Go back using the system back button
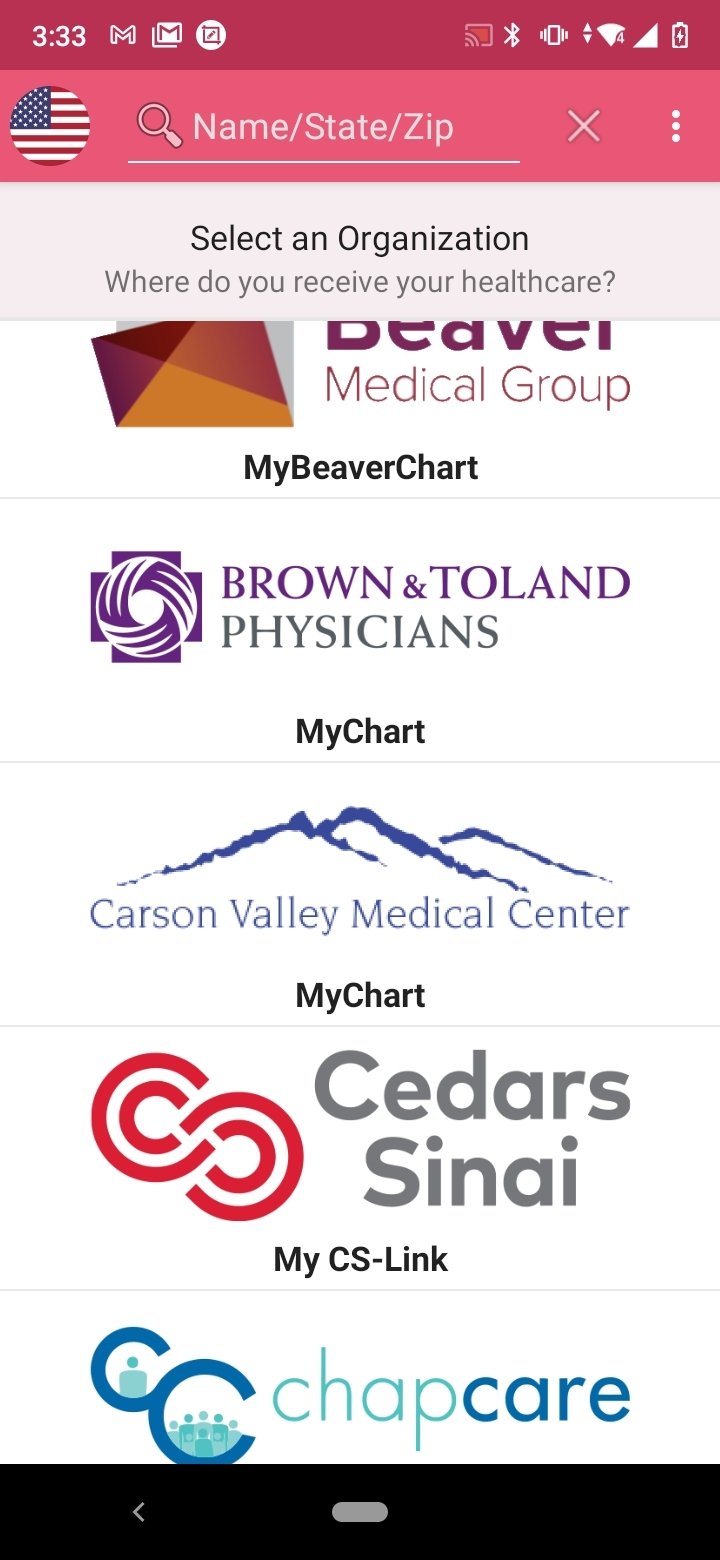Image resolution: width=720 pixels, height=1560 pixels. (x=139, y=1512)
